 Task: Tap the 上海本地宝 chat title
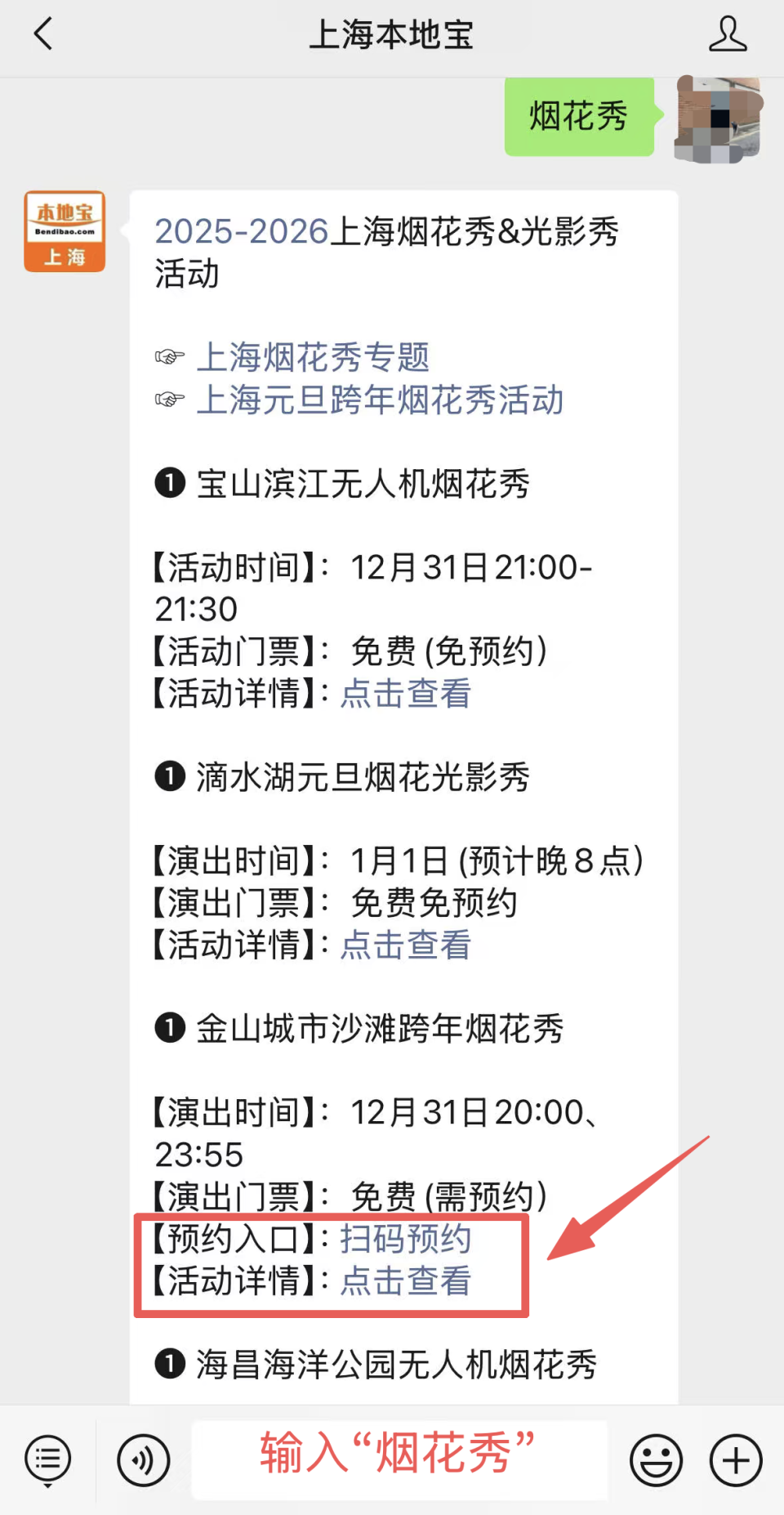[392, 34]
